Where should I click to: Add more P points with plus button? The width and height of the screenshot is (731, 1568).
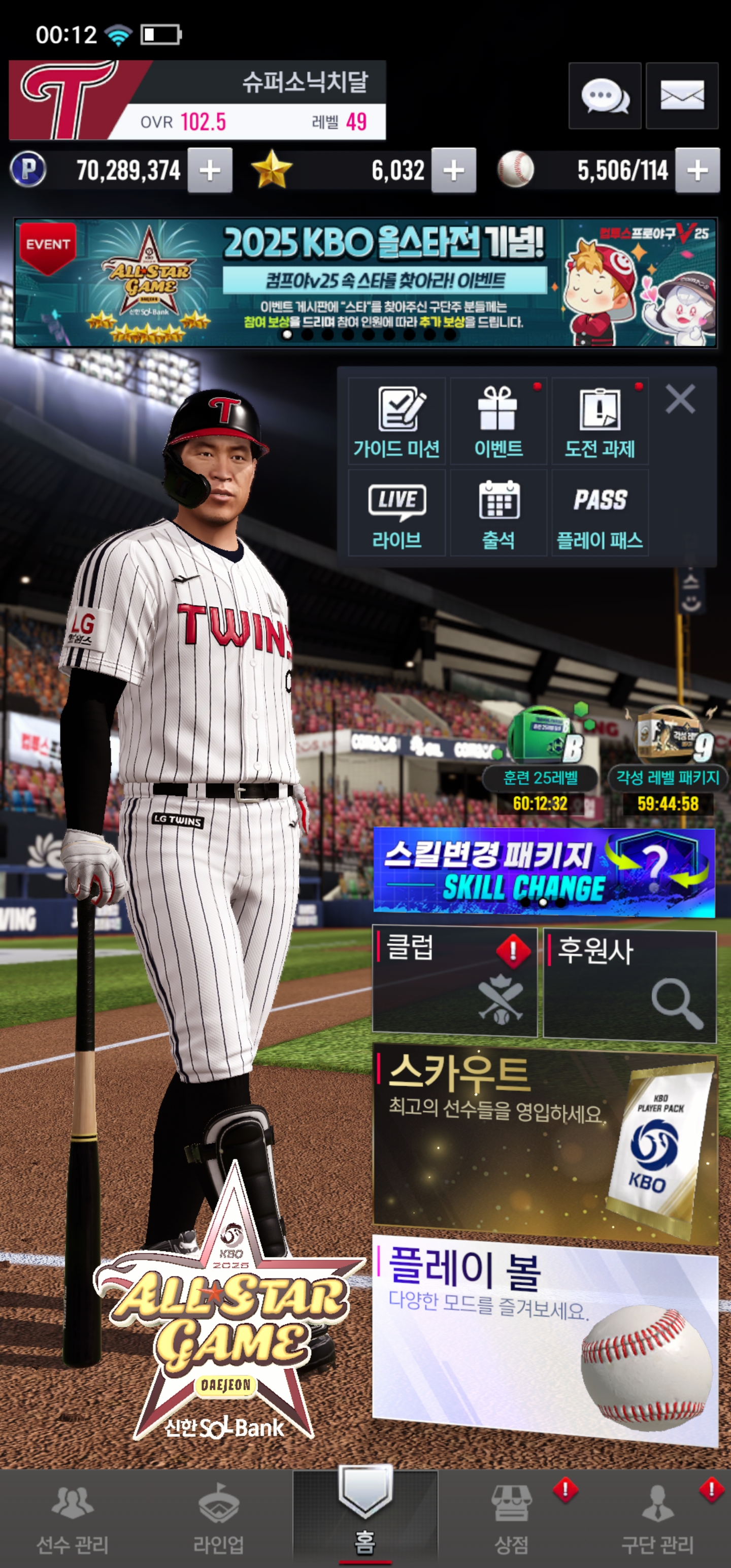pyautogui.click(x=210, y=171)
